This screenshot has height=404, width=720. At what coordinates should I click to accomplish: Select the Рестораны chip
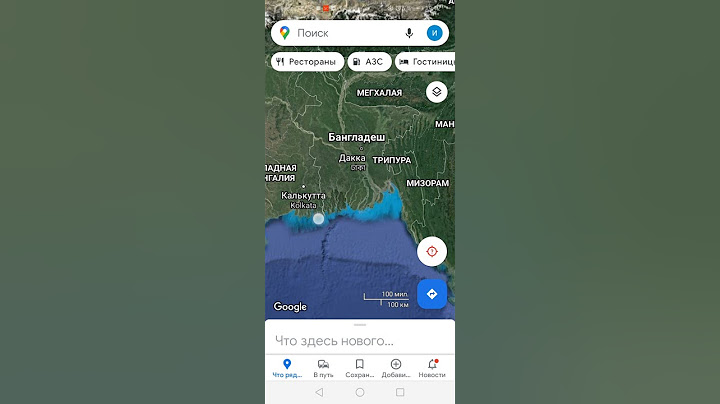307,61
